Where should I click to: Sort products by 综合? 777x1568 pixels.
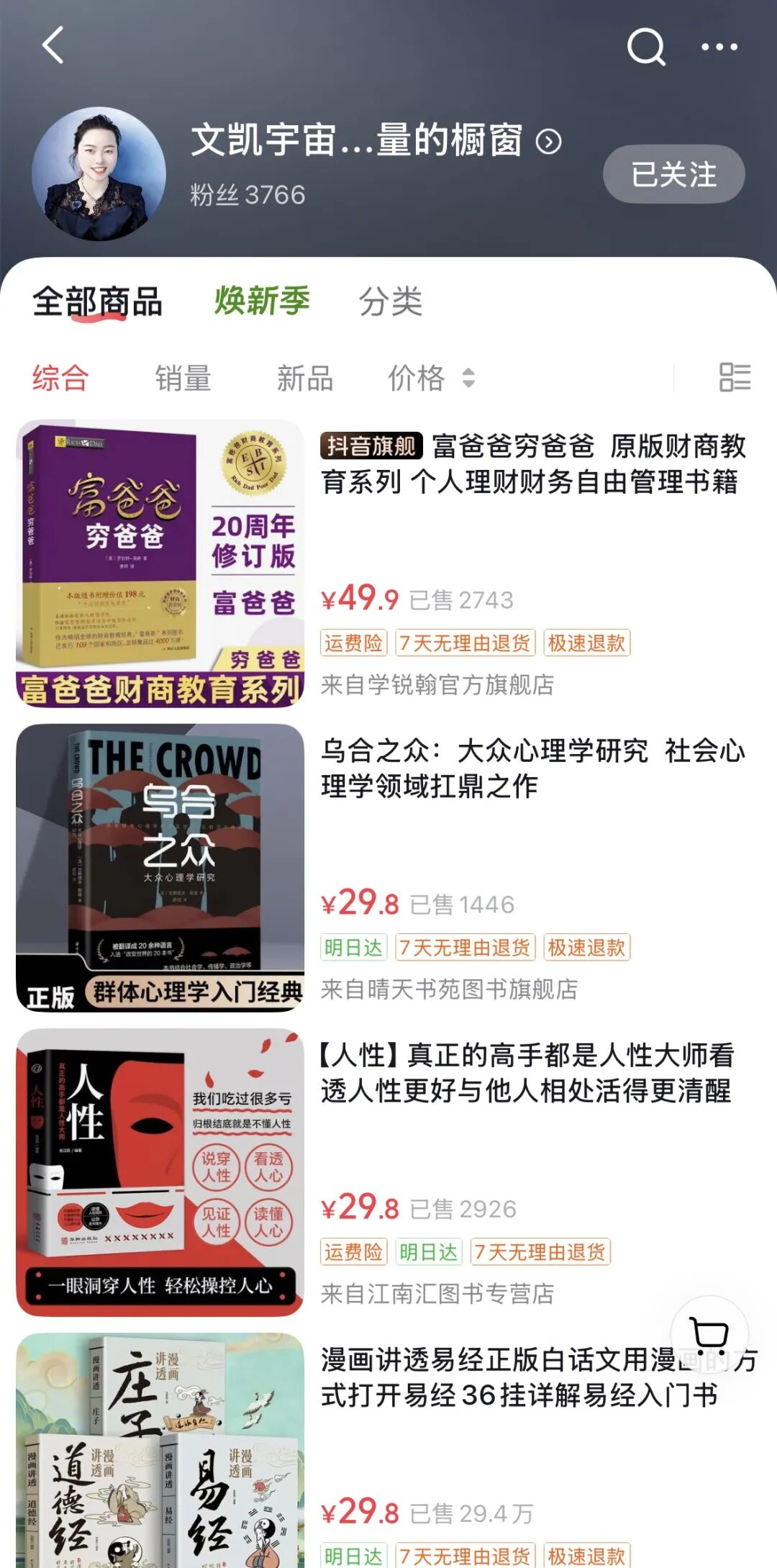point(60,378)
